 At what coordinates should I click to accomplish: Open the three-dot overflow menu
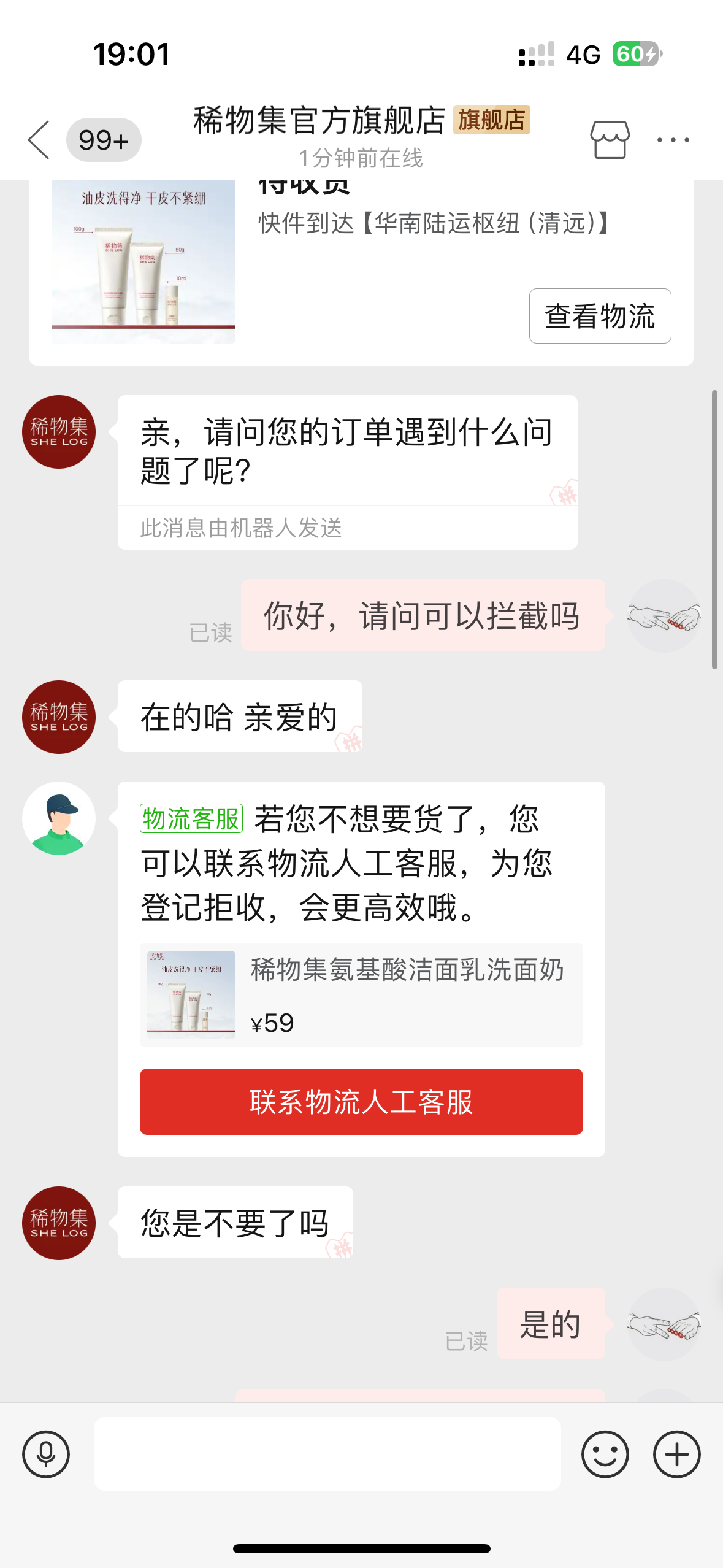[673, 140]
